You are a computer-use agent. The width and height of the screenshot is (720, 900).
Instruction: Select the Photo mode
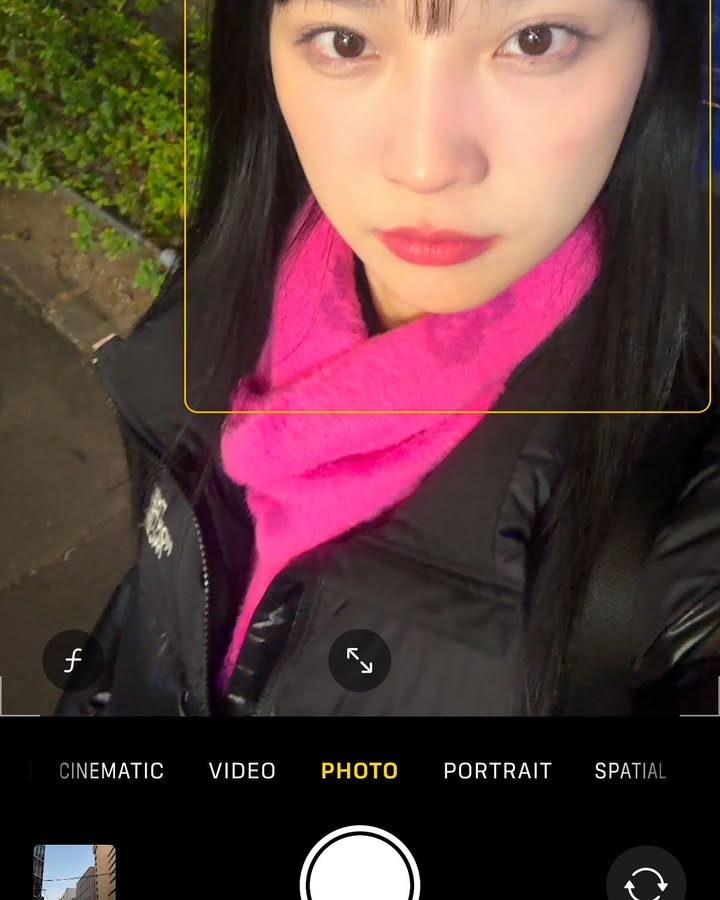pyautogui.click(x=359, y=771)
